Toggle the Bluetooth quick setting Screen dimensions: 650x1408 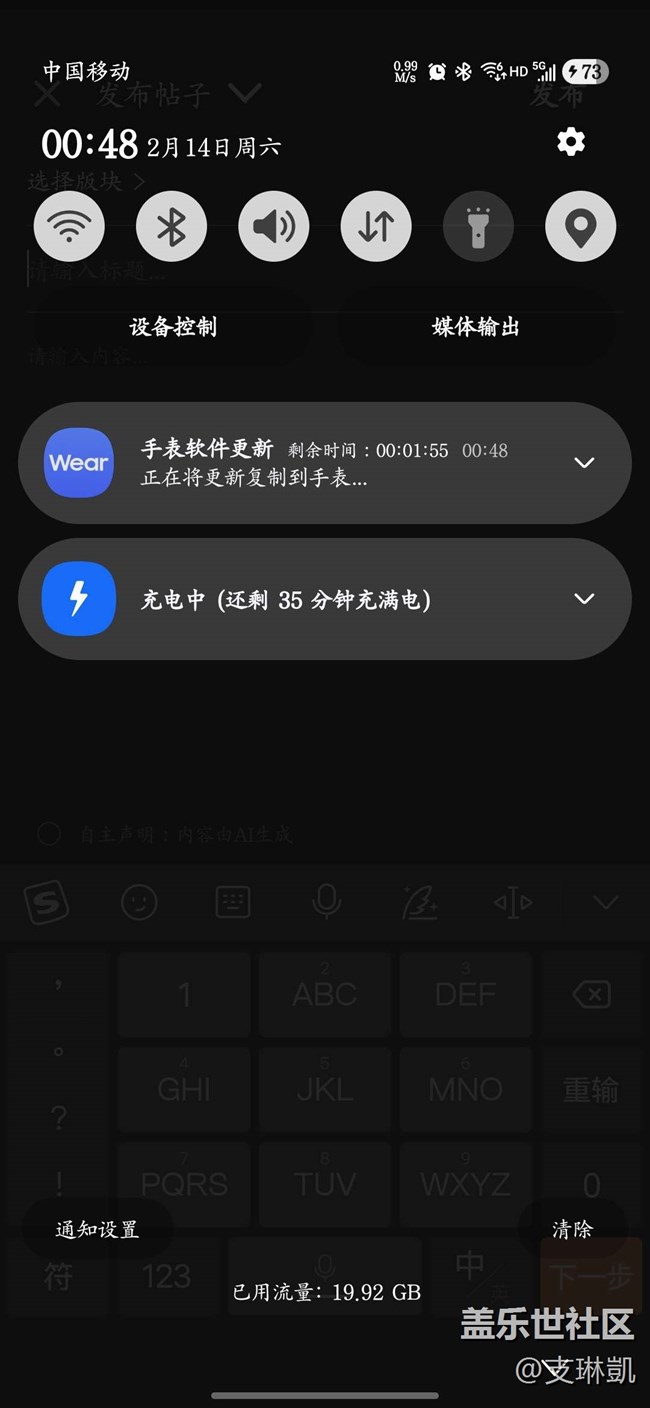[172, 227]
